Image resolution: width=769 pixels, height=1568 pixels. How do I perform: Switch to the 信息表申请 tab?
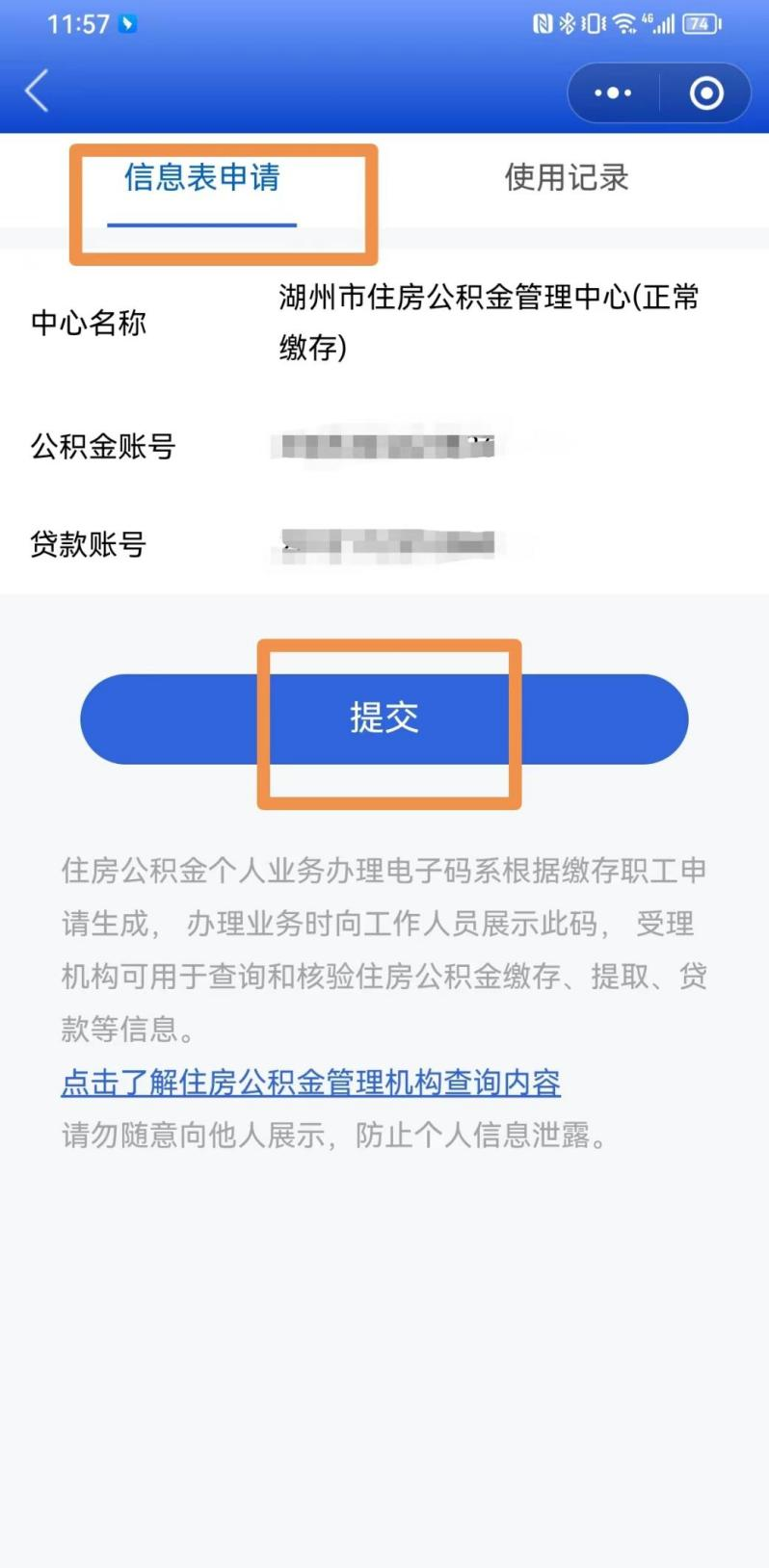[x=202, y=178]
